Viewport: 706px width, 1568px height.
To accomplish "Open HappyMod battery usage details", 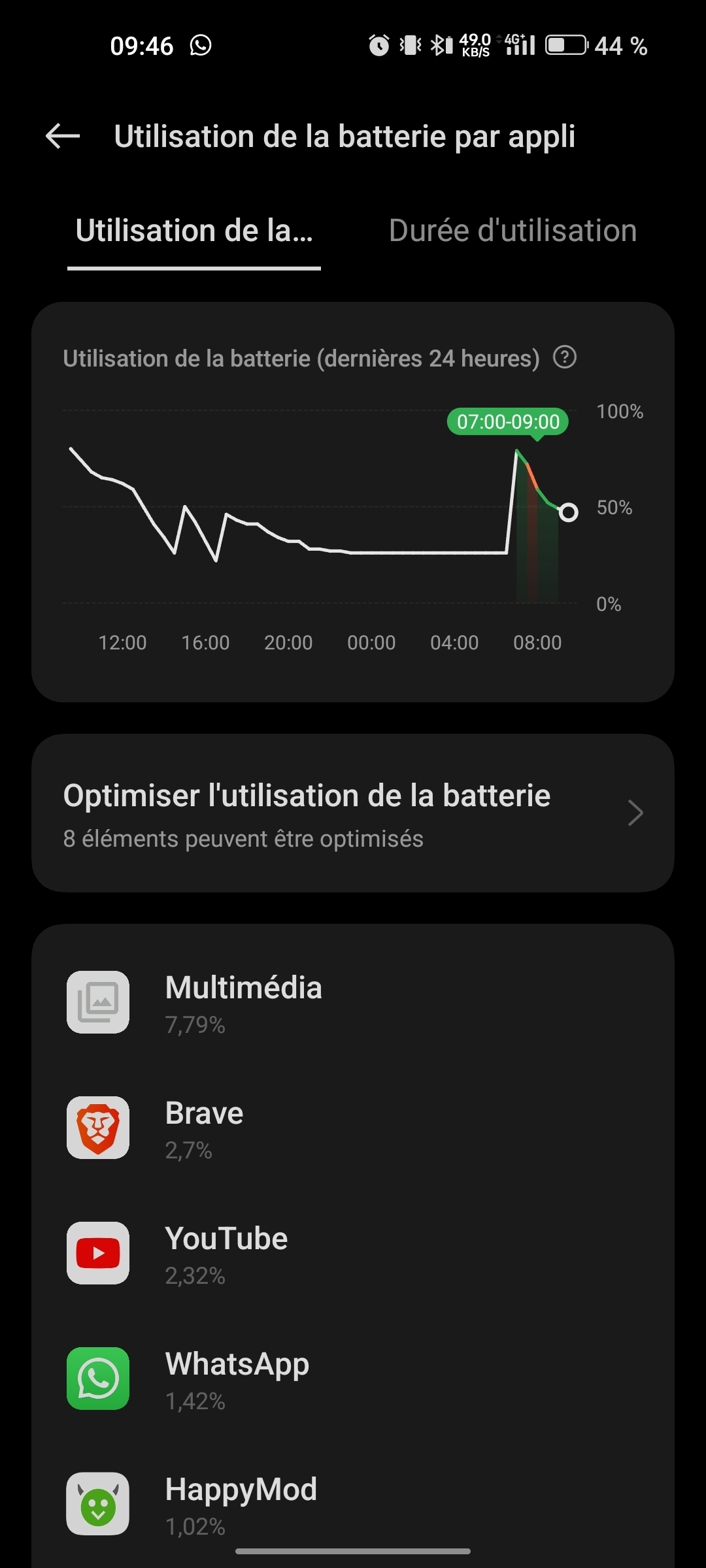I will coord(353,1503).
